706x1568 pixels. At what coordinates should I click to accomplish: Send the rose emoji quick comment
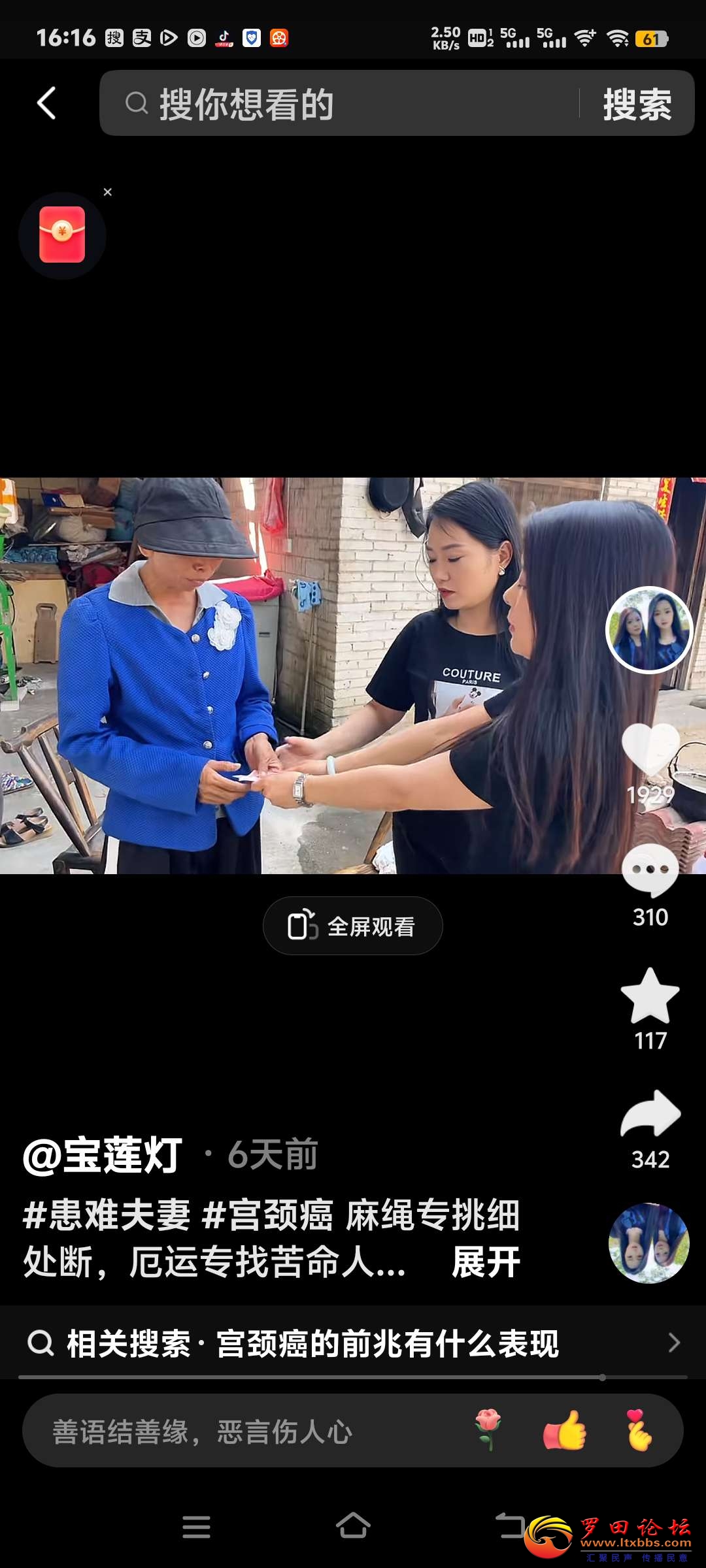click(x=488, y=1430)
